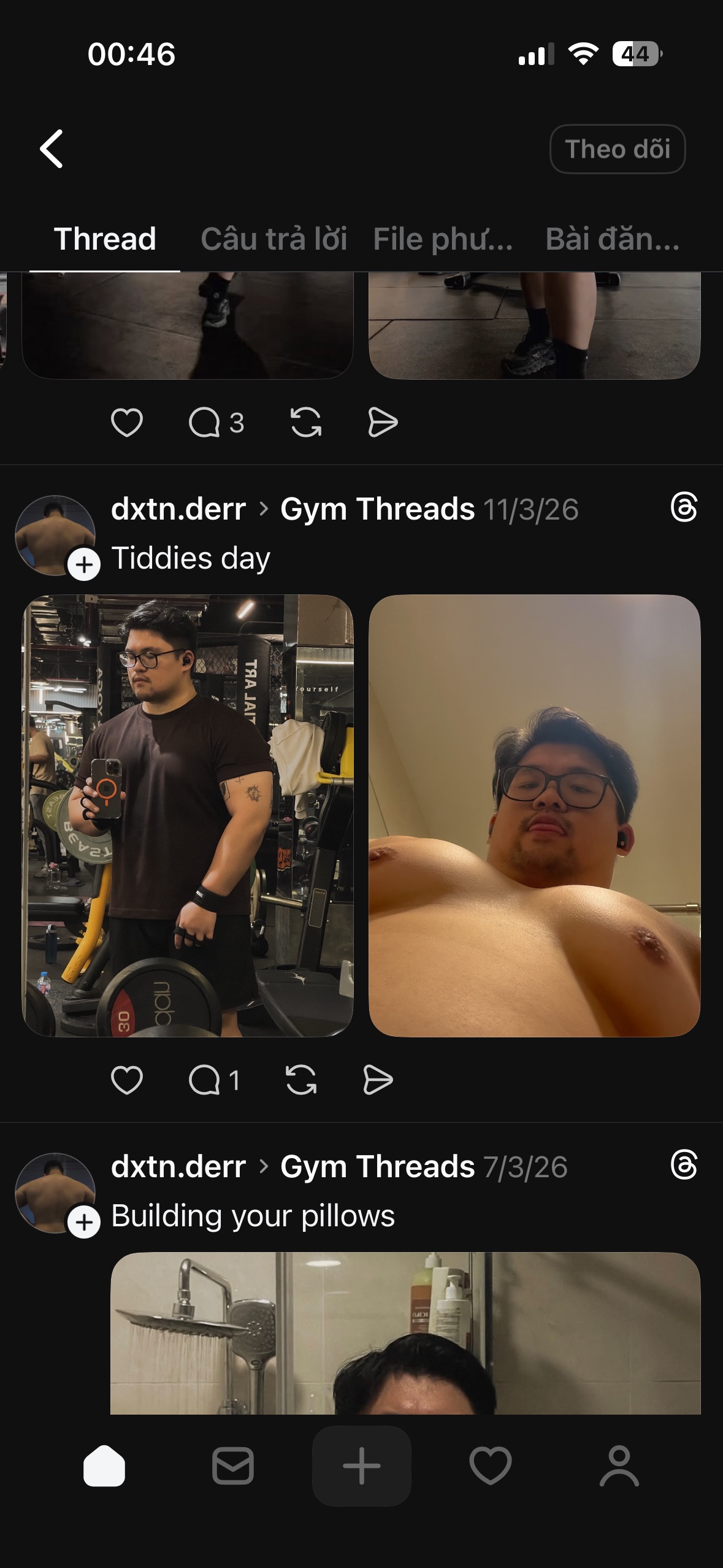Viewport: 723px width, 1568px height.
Task: Repost the Tiddies day post
Action: point(301,1080)
